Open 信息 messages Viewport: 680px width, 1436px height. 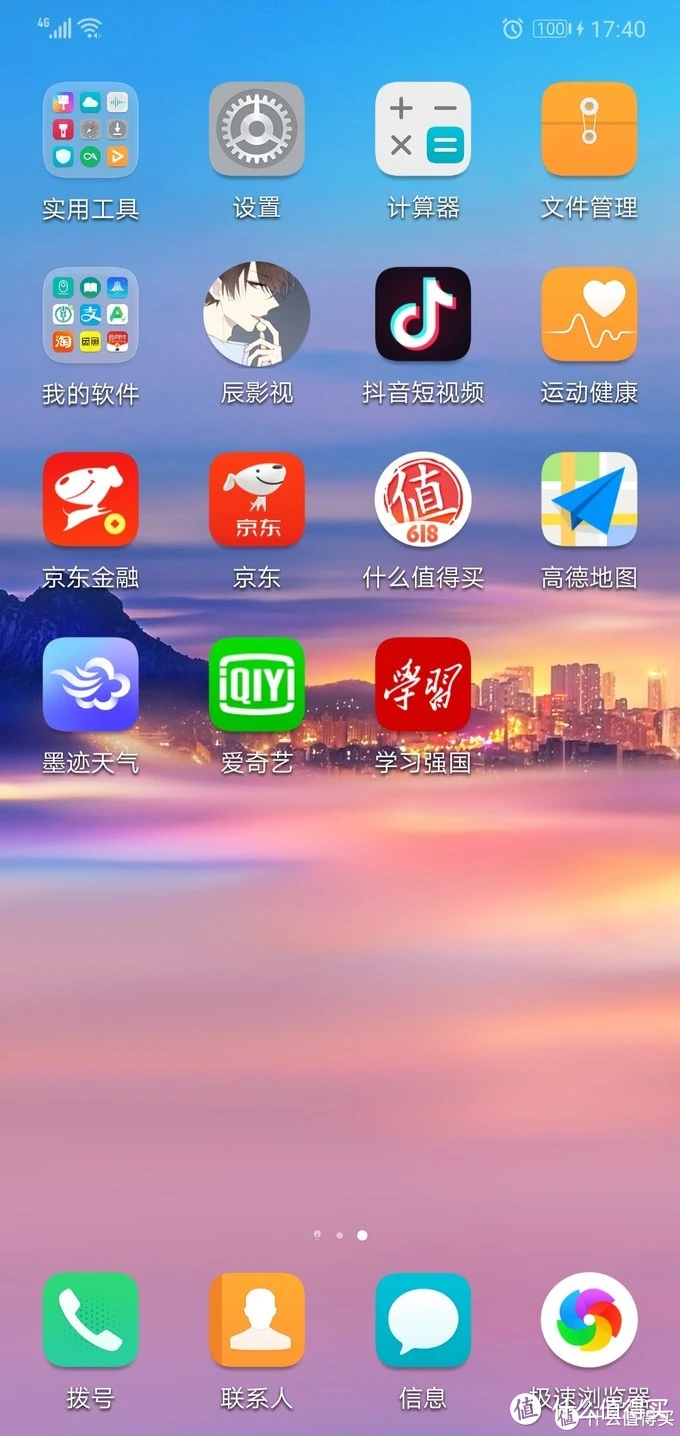pyautogui.click(x=422, y=1320)
